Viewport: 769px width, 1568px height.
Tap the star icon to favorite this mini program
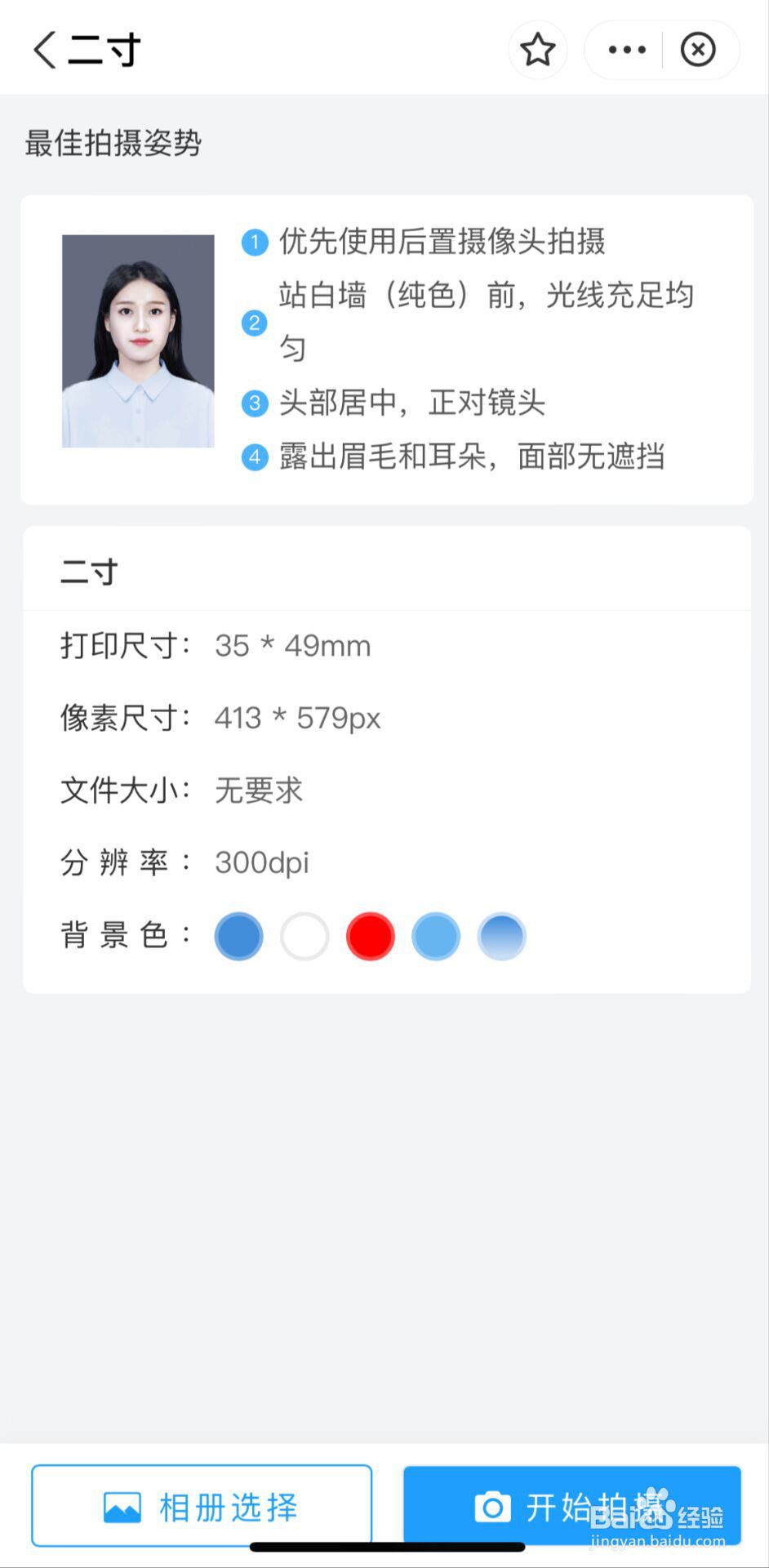pos(537,50)
